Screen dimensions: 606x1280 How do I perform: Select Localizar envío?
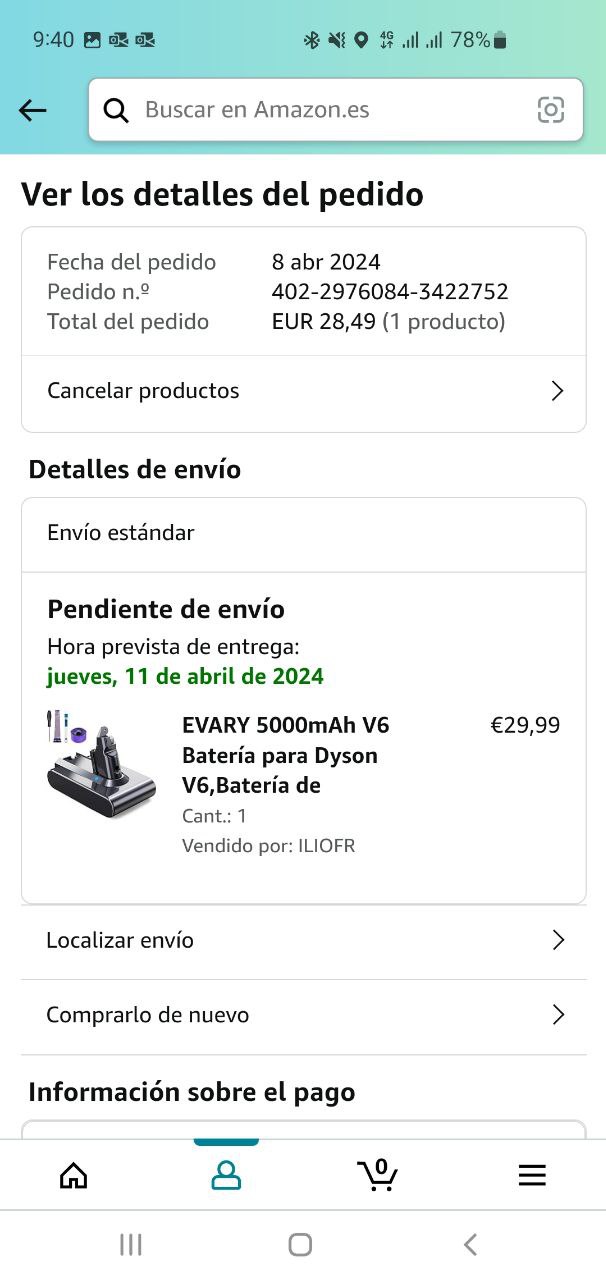(x=303, y=940)
